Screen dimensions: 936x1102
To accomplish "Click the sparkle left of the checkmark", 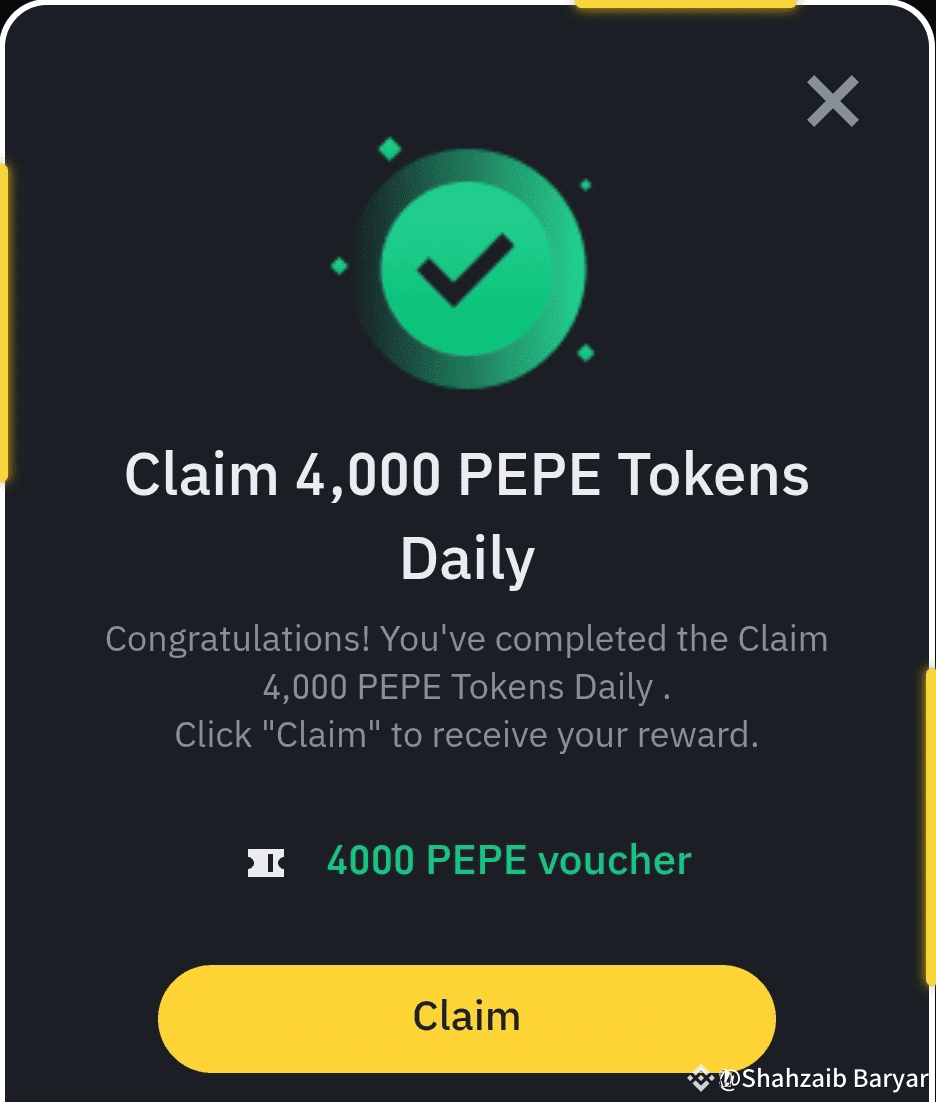I will click(x=339, y=266).
